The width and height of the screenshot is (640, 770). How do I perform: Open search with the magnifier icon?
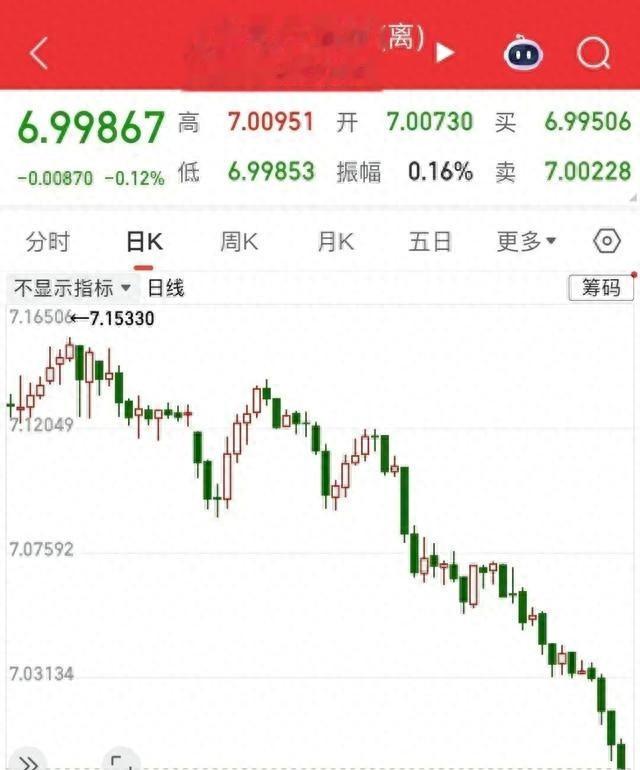click(594, 53)
